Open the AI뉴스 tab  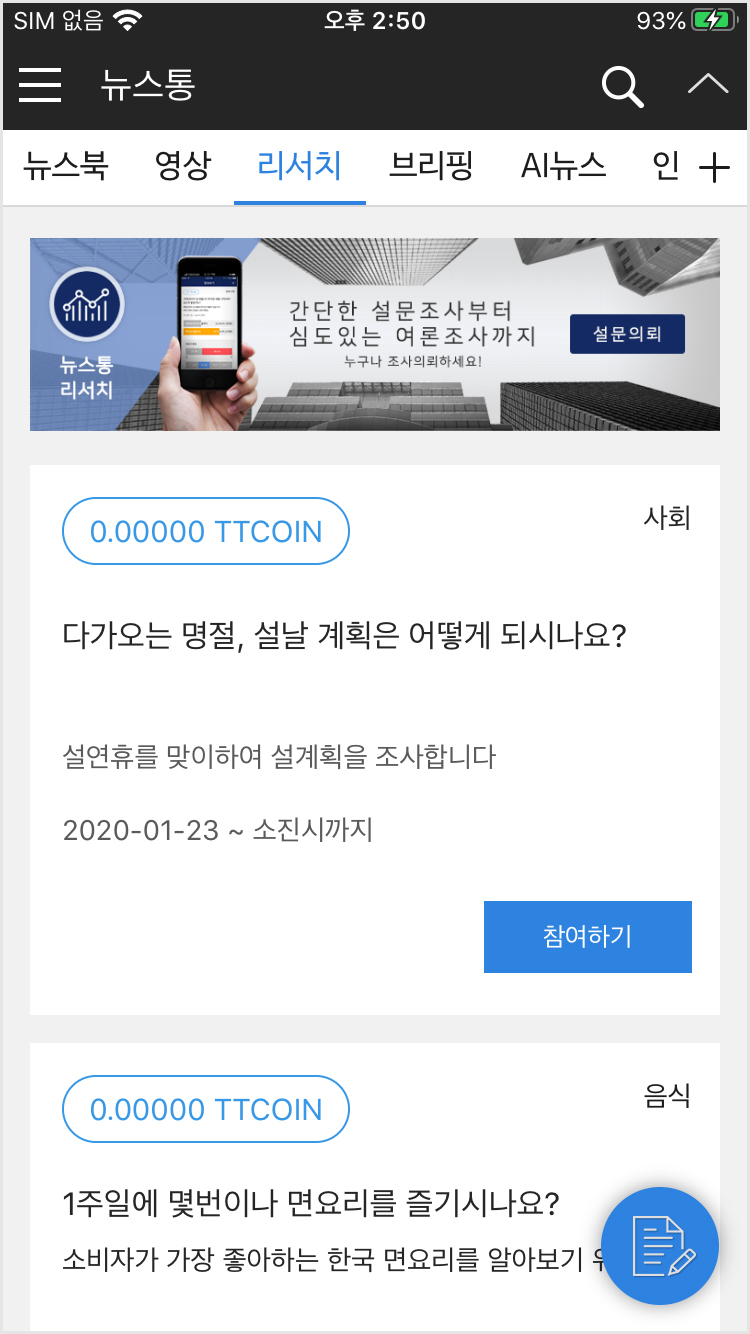point(563,165)
